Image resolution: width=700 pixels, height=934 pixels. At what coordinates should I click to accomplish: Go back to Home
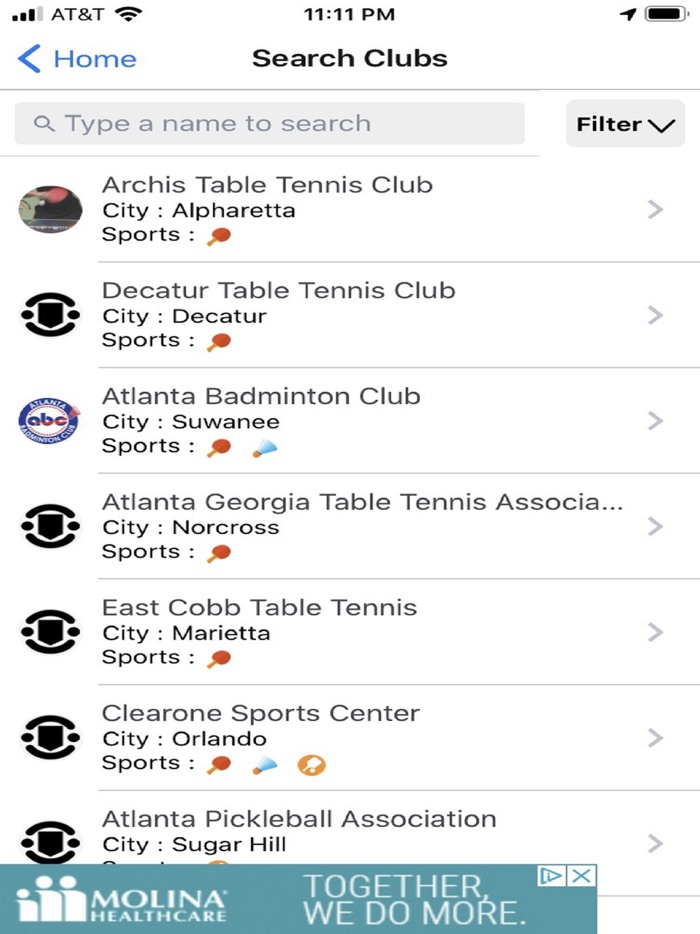point(77,59)
